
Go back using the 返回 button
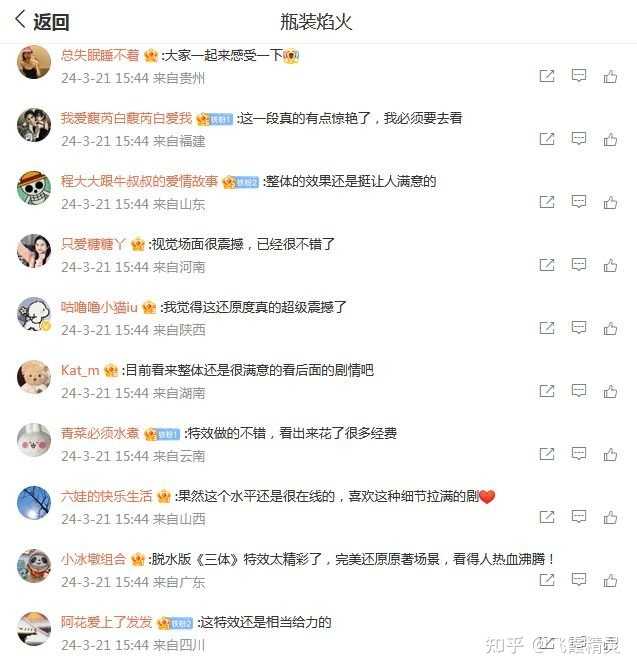click(x=42, y=22)
